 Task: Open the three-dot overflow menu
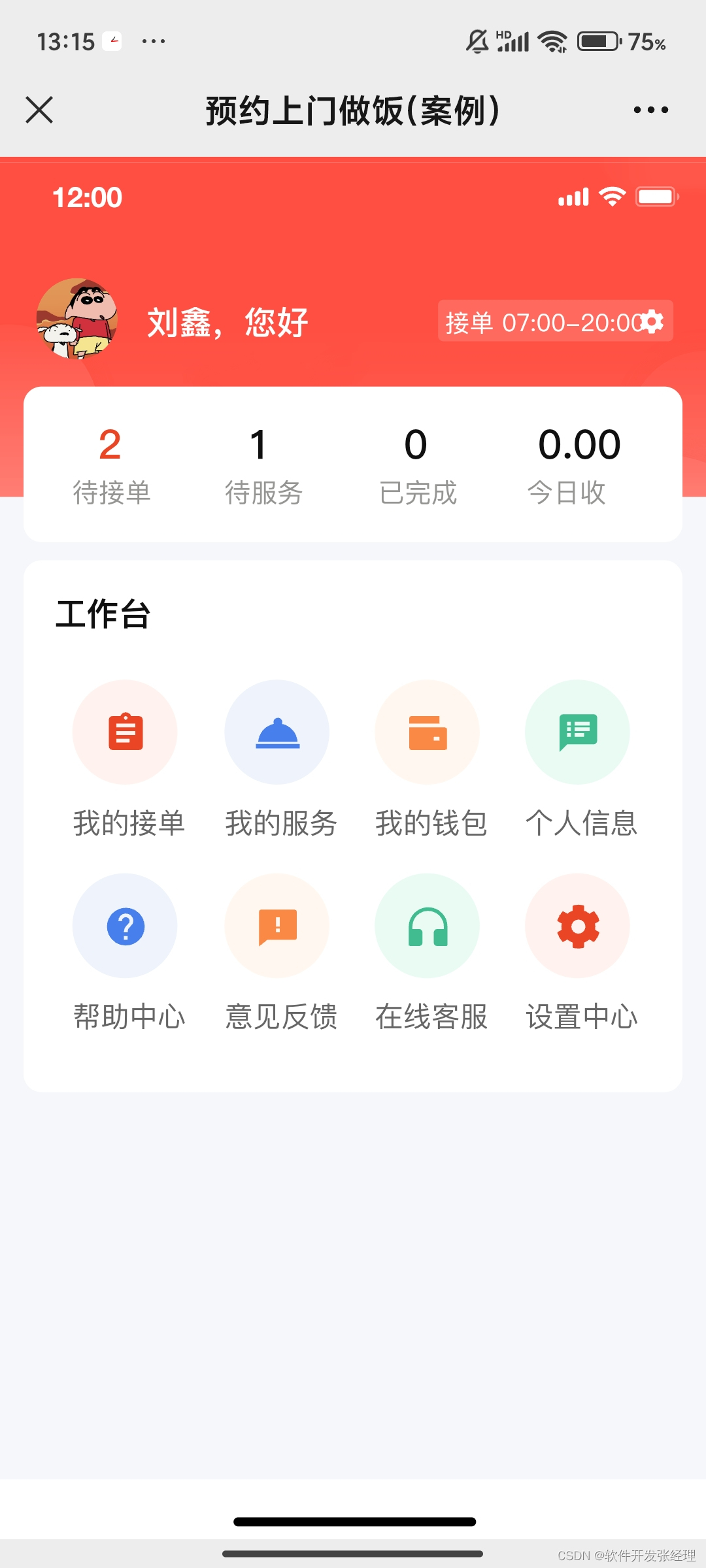coord(650,110)
